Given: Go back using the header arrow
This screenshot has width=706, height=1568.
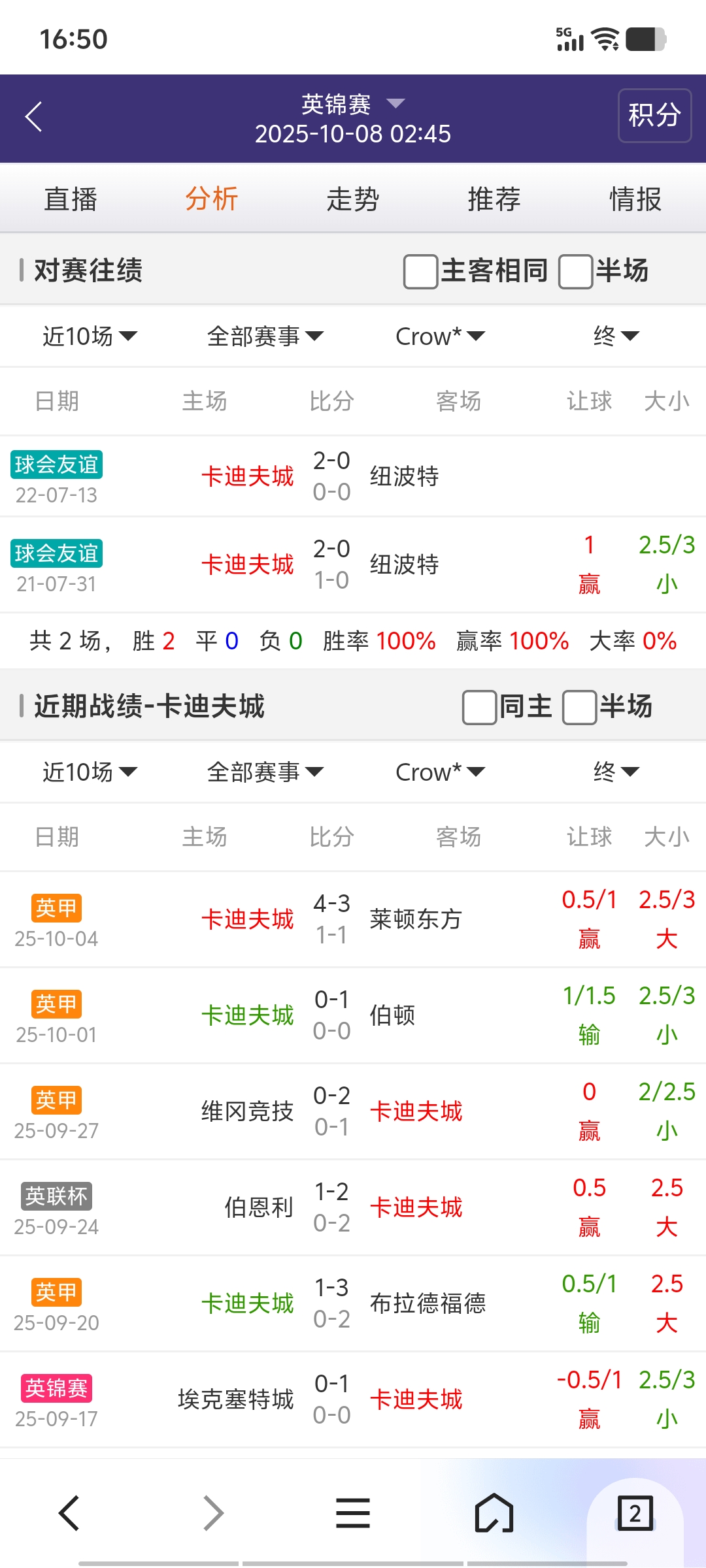Looking at the screenshot, I should (34, 118).
